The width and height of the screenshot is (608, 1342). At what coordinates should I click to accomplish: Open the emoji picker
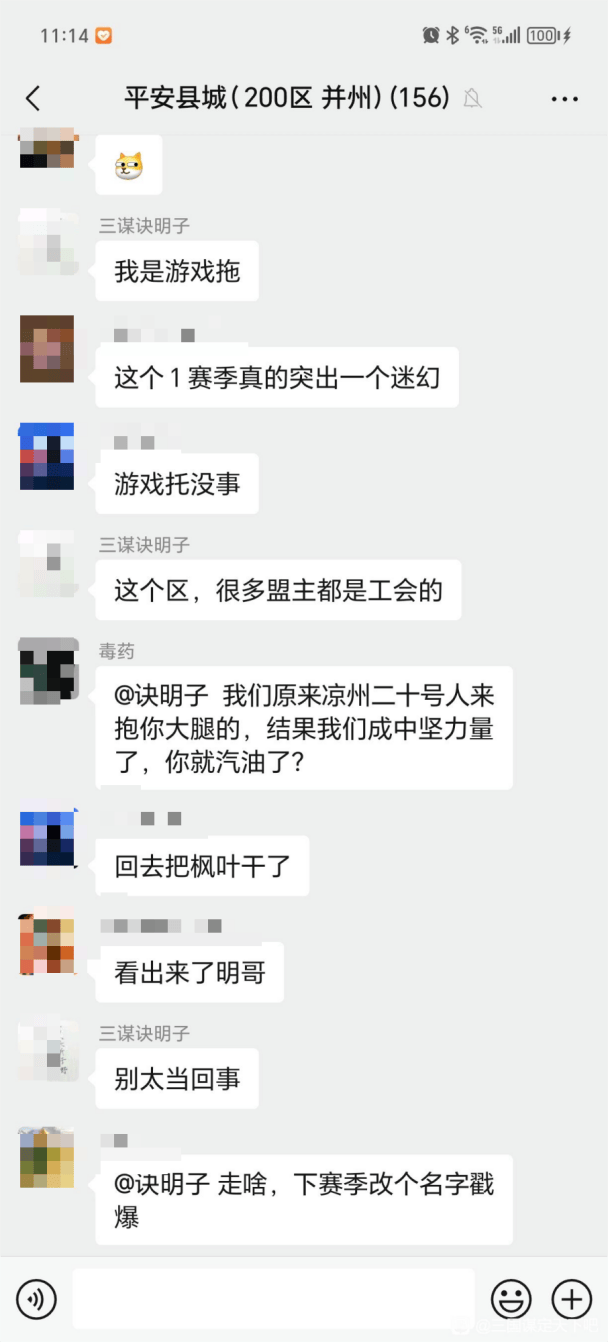(x=511, y=1299)
